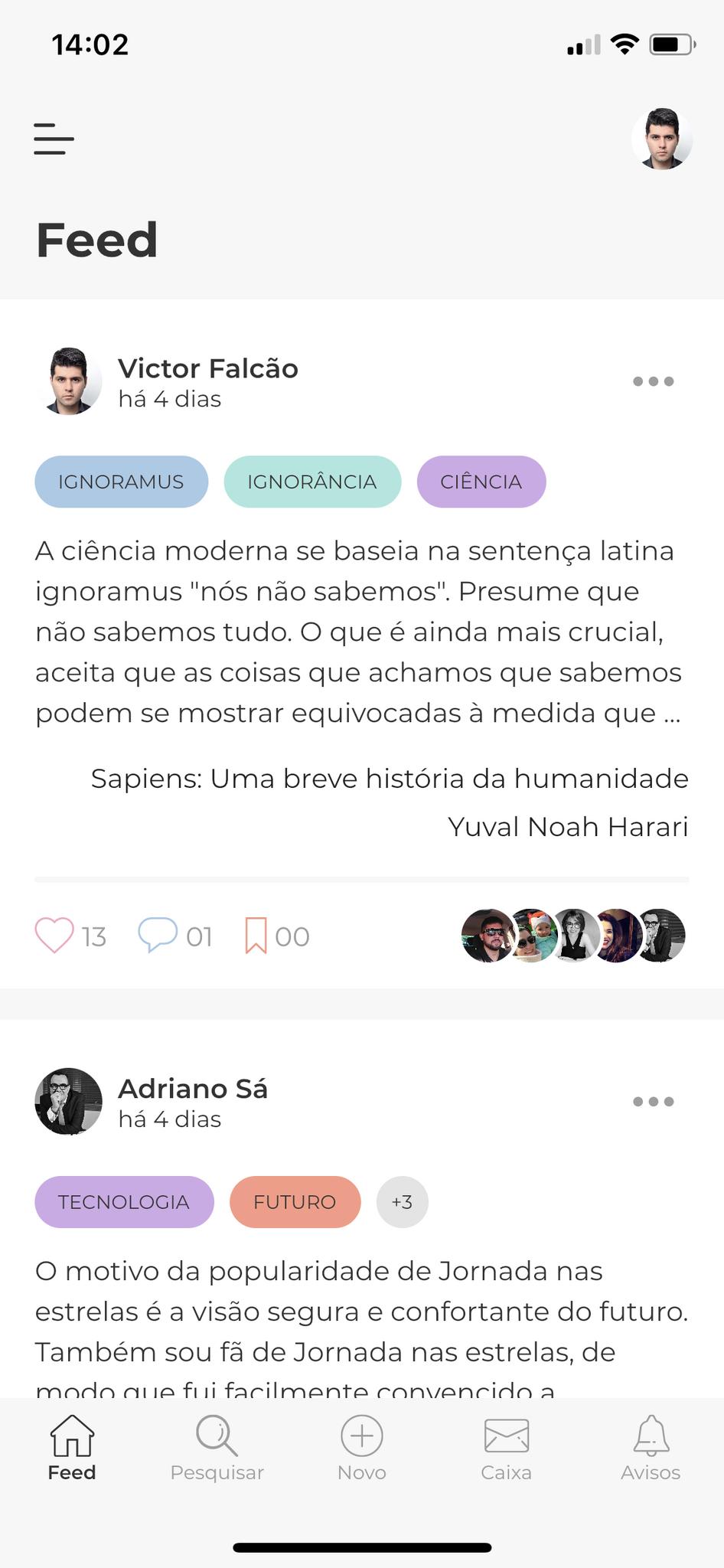724x1568 pixels.
Task: Select the TECNOLOGIA tag chip
Action: 124,1202
